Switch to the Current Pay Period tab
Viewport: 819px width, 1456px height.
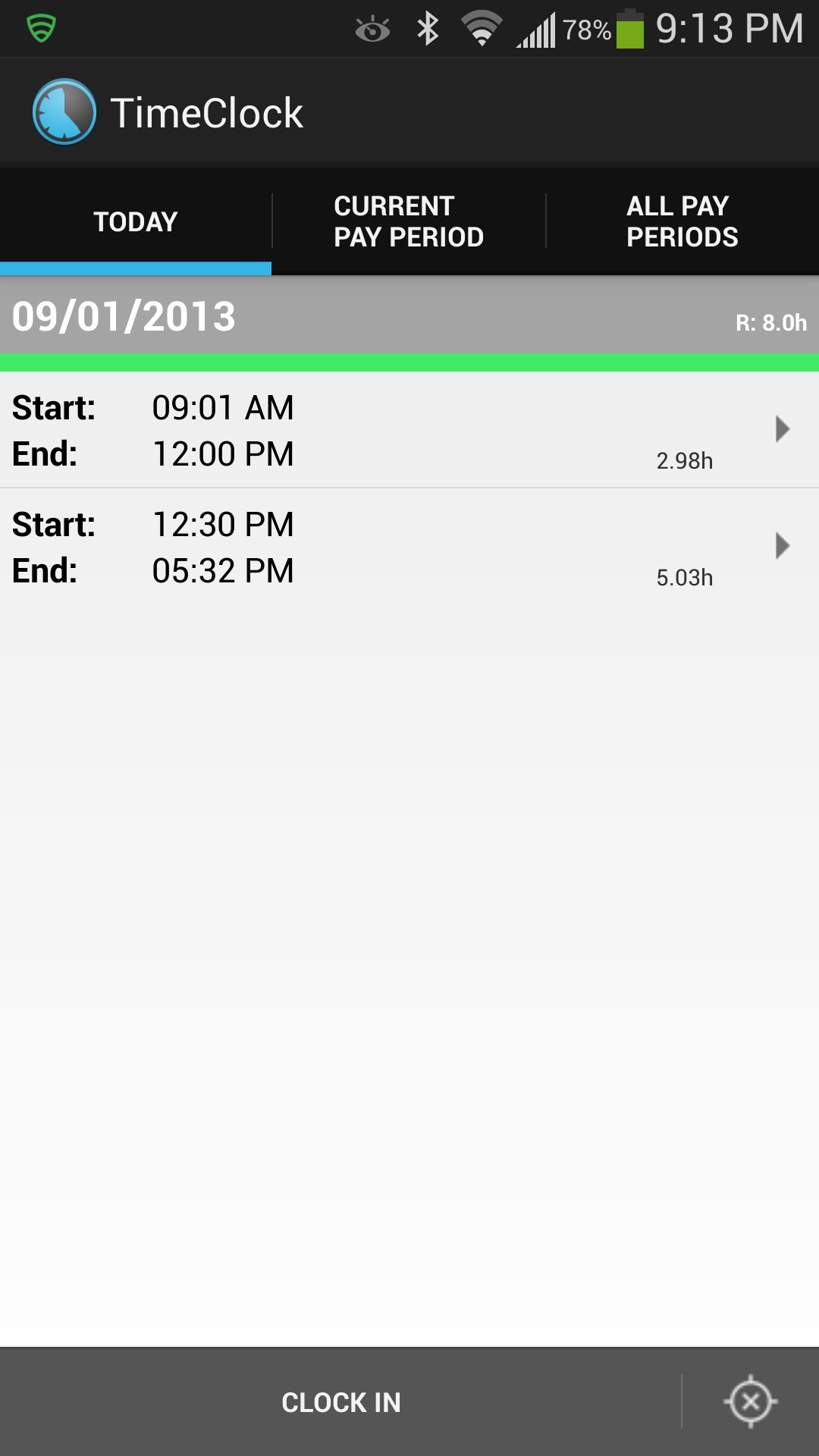[x=409, y=221]
